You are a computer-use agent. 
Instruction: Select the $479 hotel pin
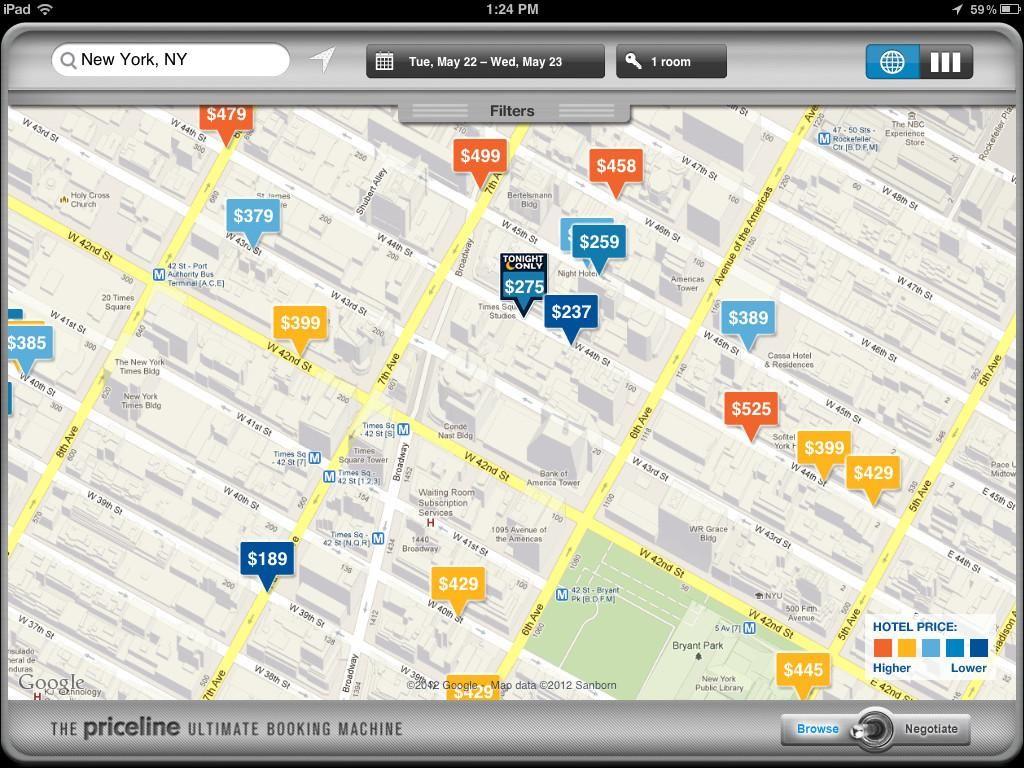point(226,116)
